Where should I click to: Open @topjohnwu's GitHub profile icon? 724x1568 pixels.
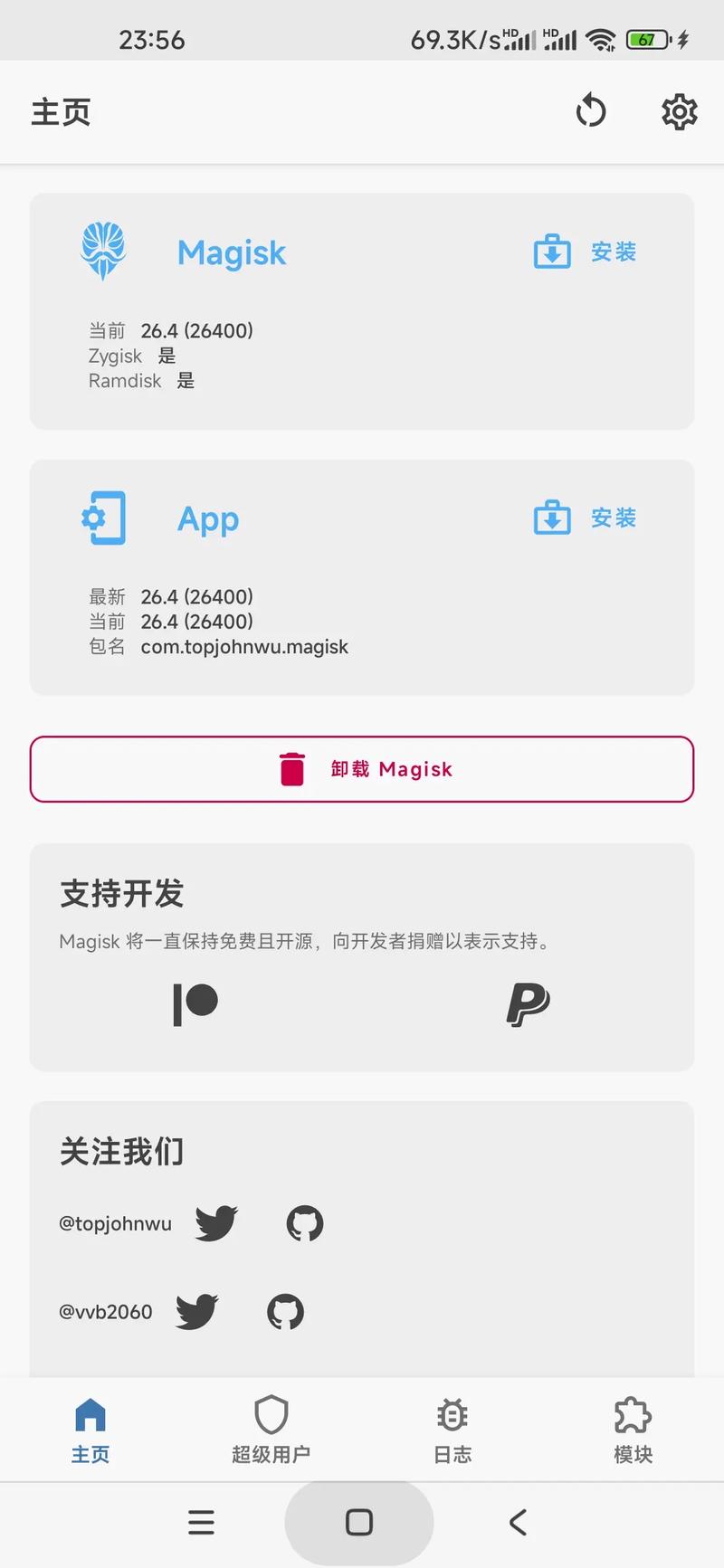click(x=304, y=1222)
